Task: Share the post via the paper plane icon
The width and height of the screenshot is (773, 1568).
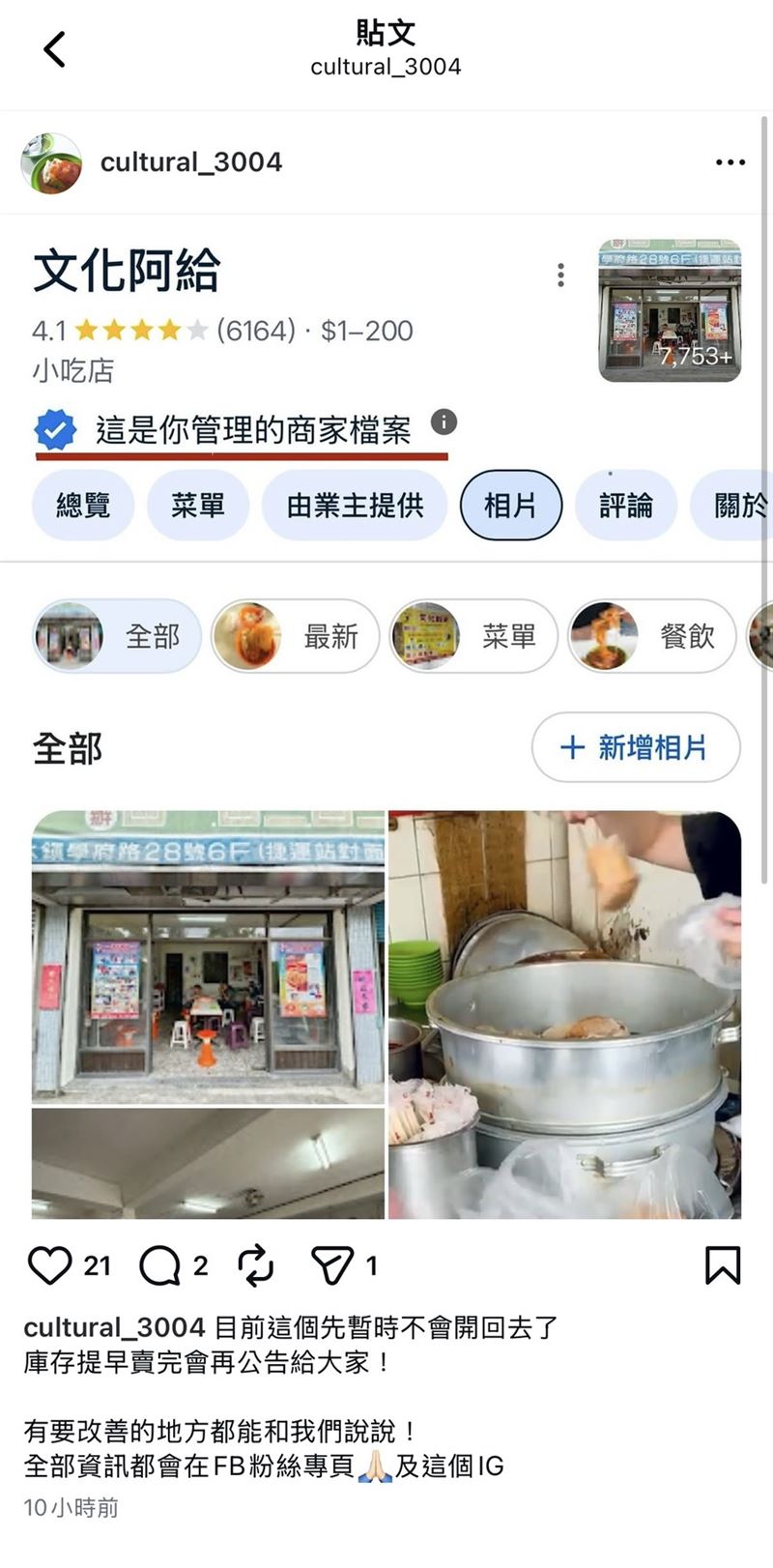Action: pyautogui.click(x=333, y=1263)
